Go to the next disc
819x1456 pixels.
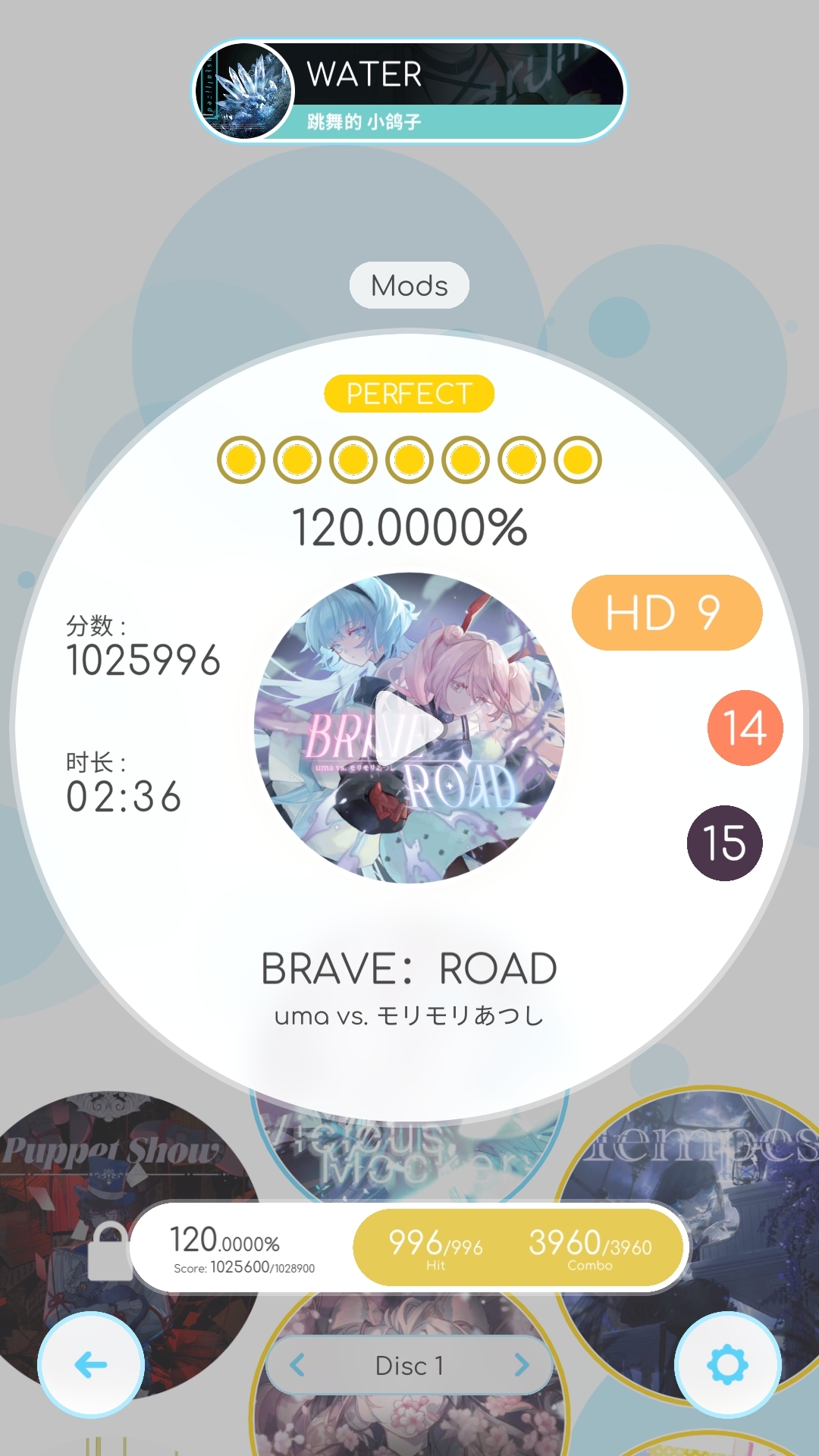pos(522,1366)
